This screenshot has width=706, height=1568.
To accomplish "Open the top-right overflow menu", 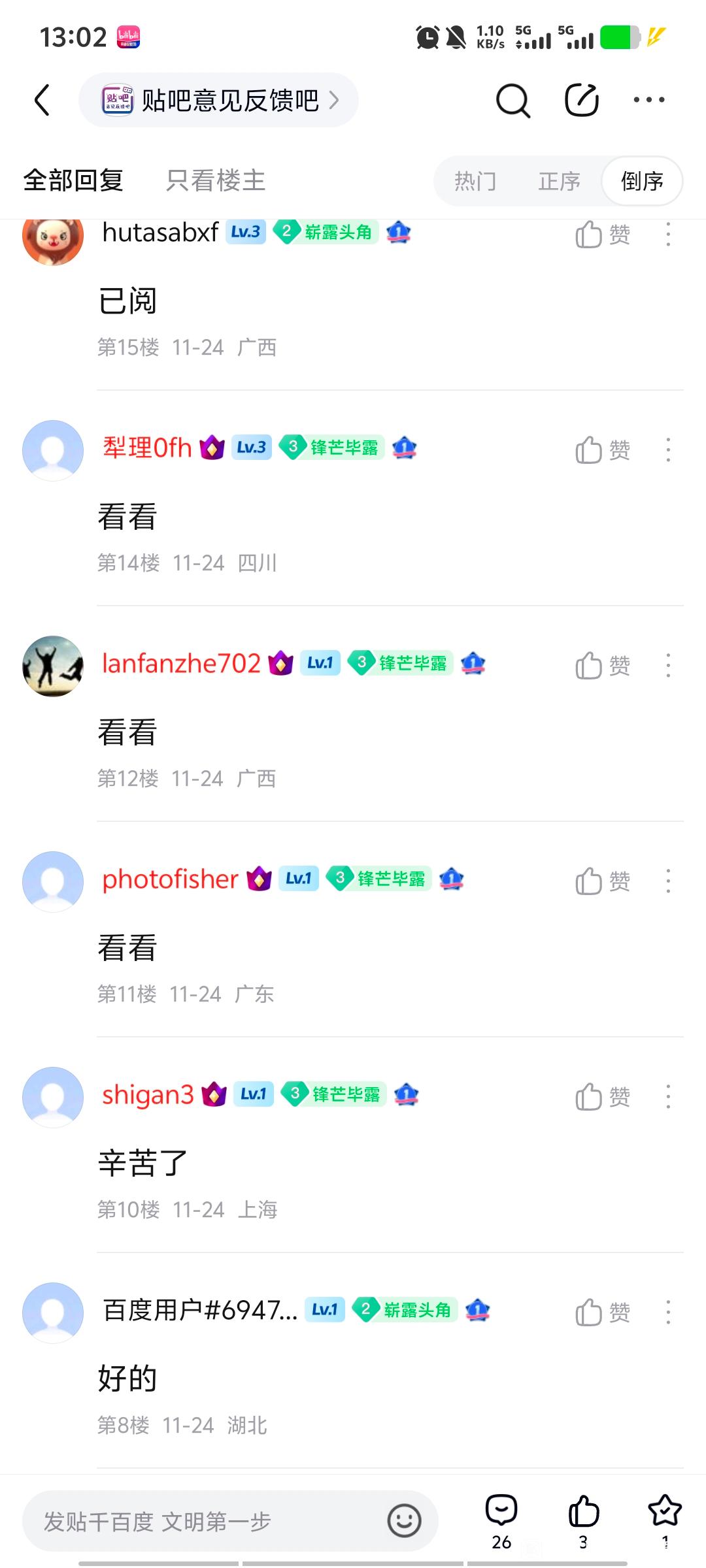I will pos(648,100).
